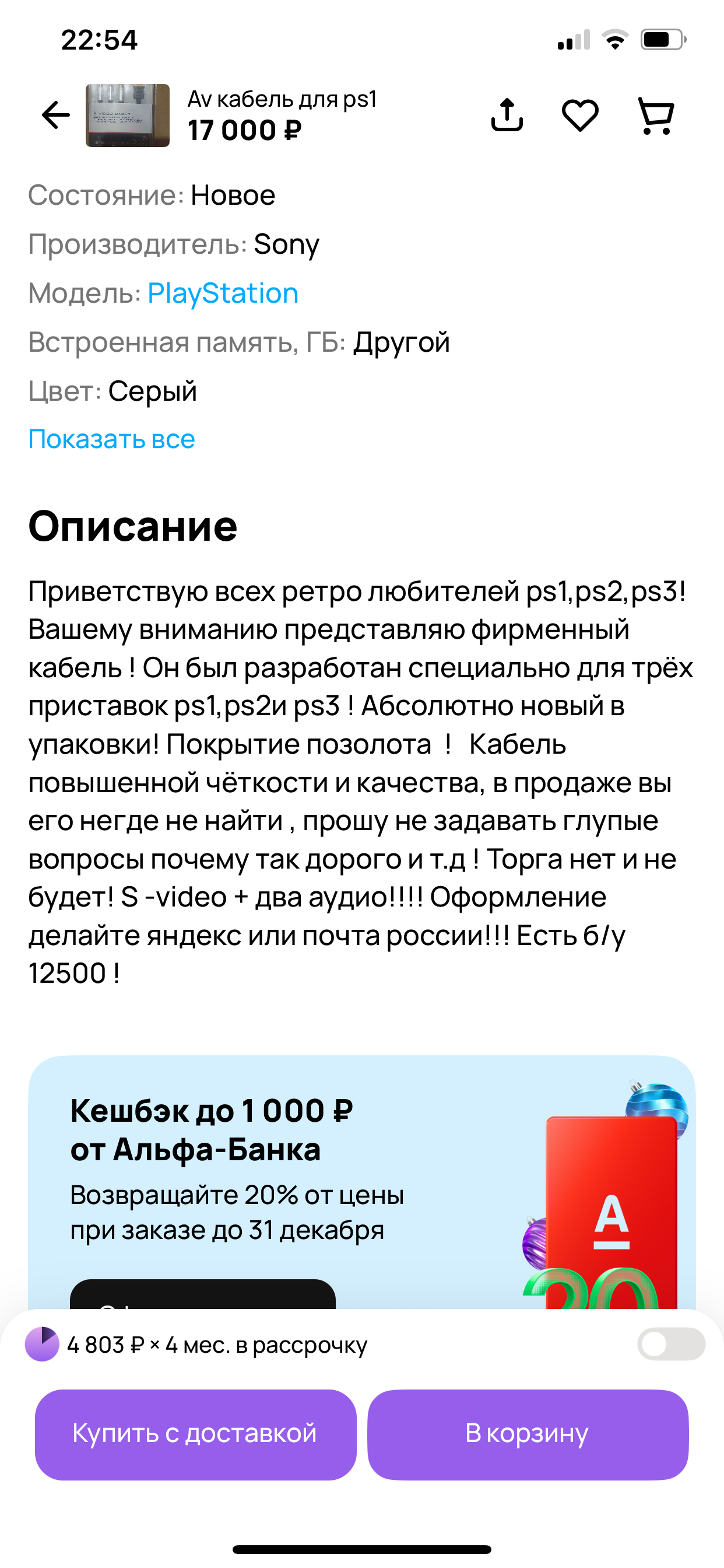Screen dimensions: 724x1568
Task: Open the shopping cart icon
Action: tap(656, 116)
